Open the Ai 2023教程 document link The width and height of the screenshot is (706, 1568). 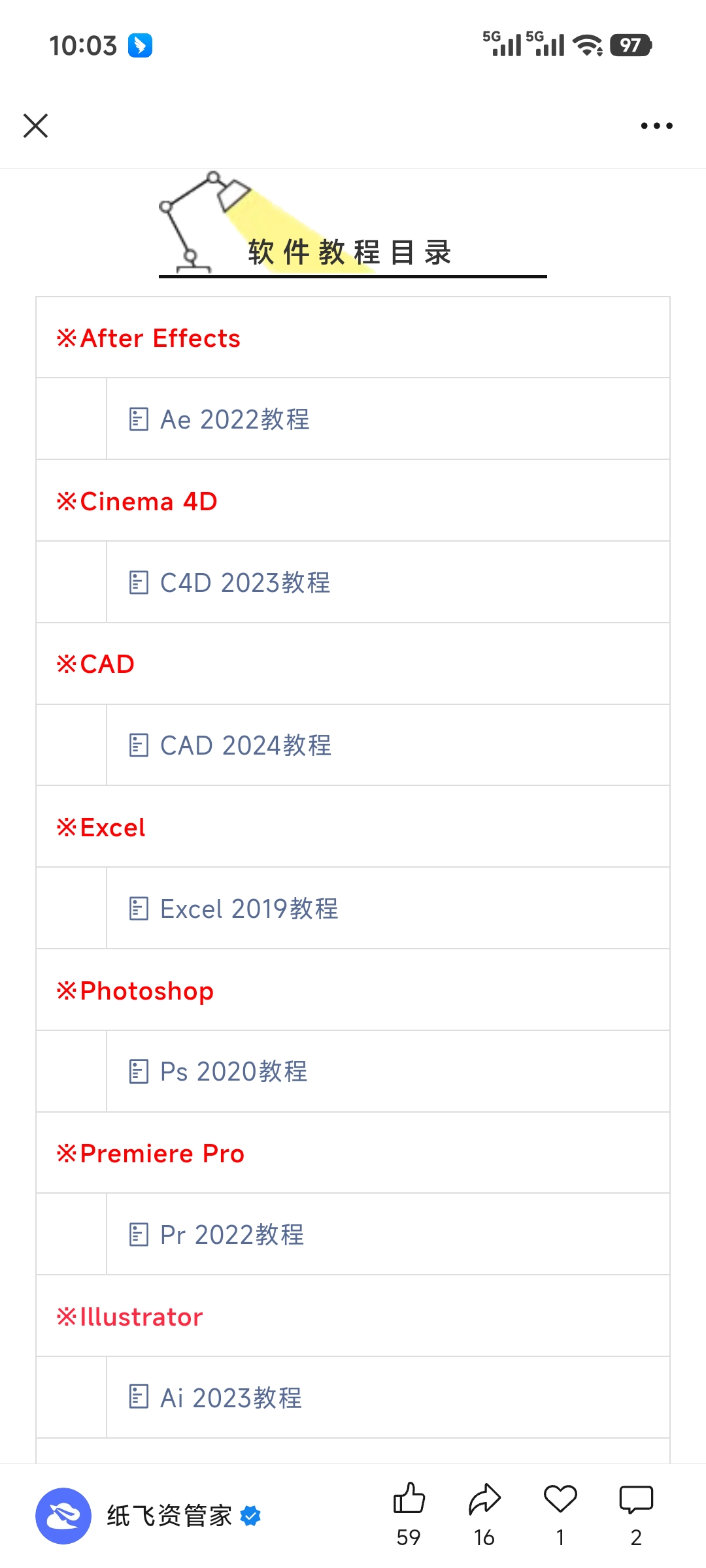231,1398
